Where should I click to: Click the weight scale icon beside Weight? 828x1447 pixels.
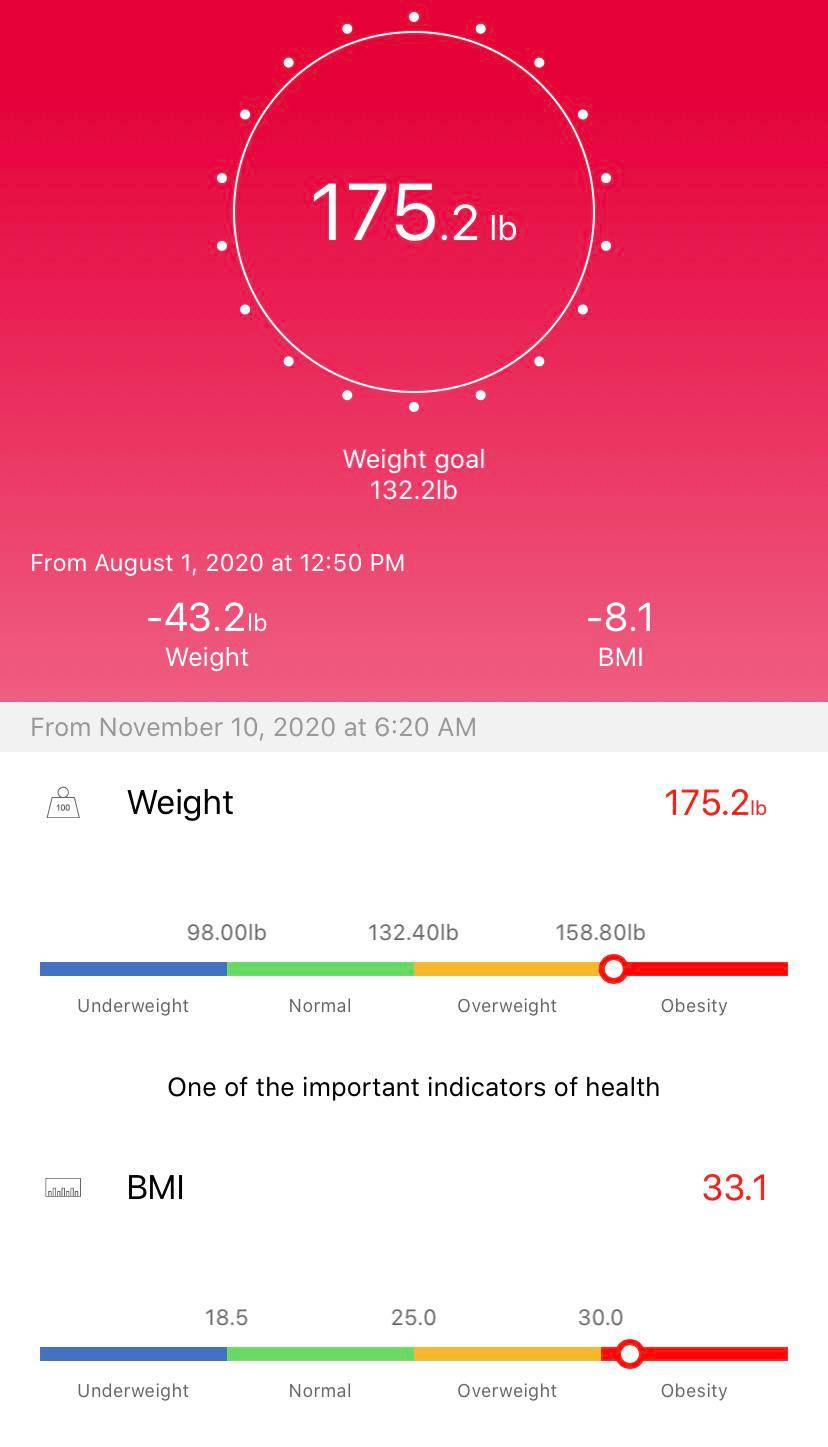[x=63, y=802]
